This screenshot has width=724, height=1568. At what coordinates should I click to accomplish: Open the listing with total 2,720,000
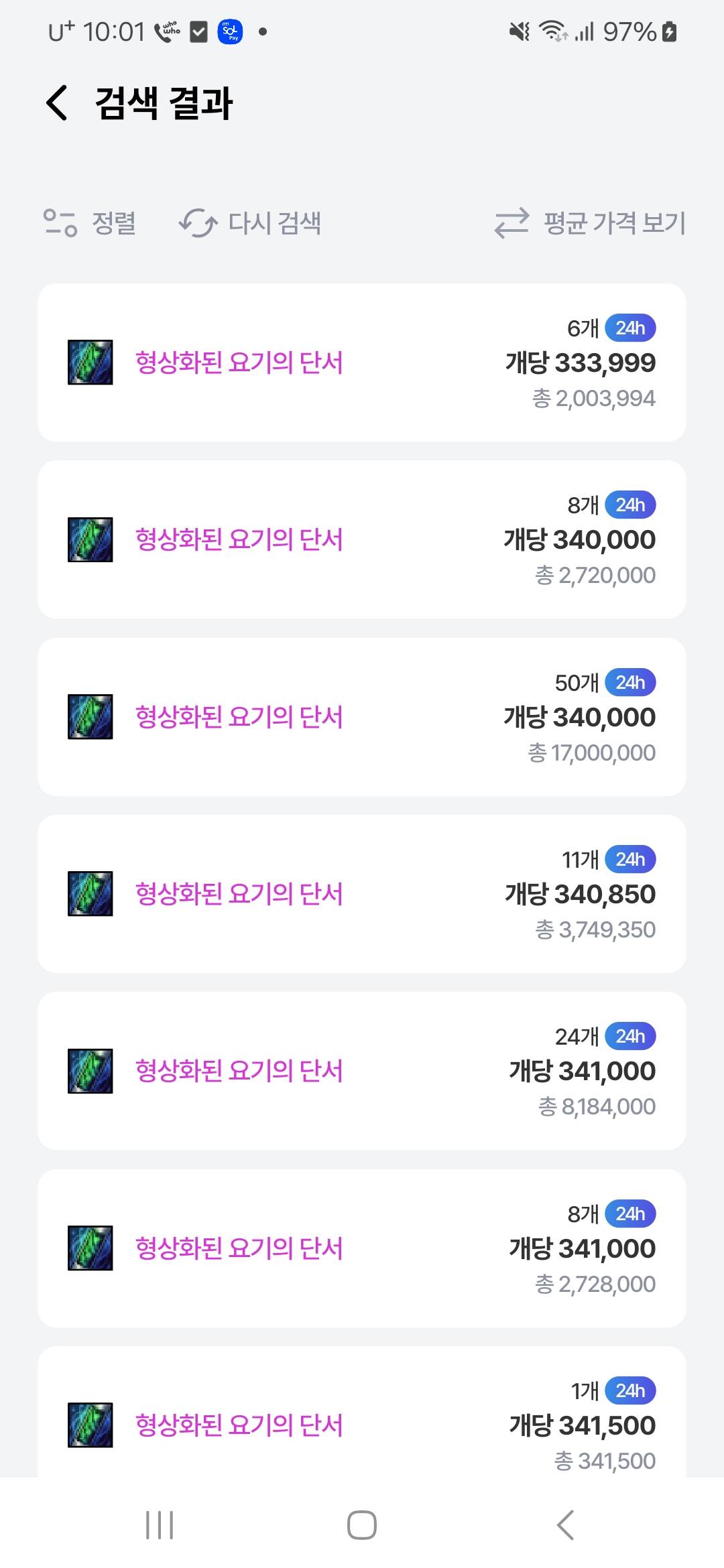coord(362,539)
